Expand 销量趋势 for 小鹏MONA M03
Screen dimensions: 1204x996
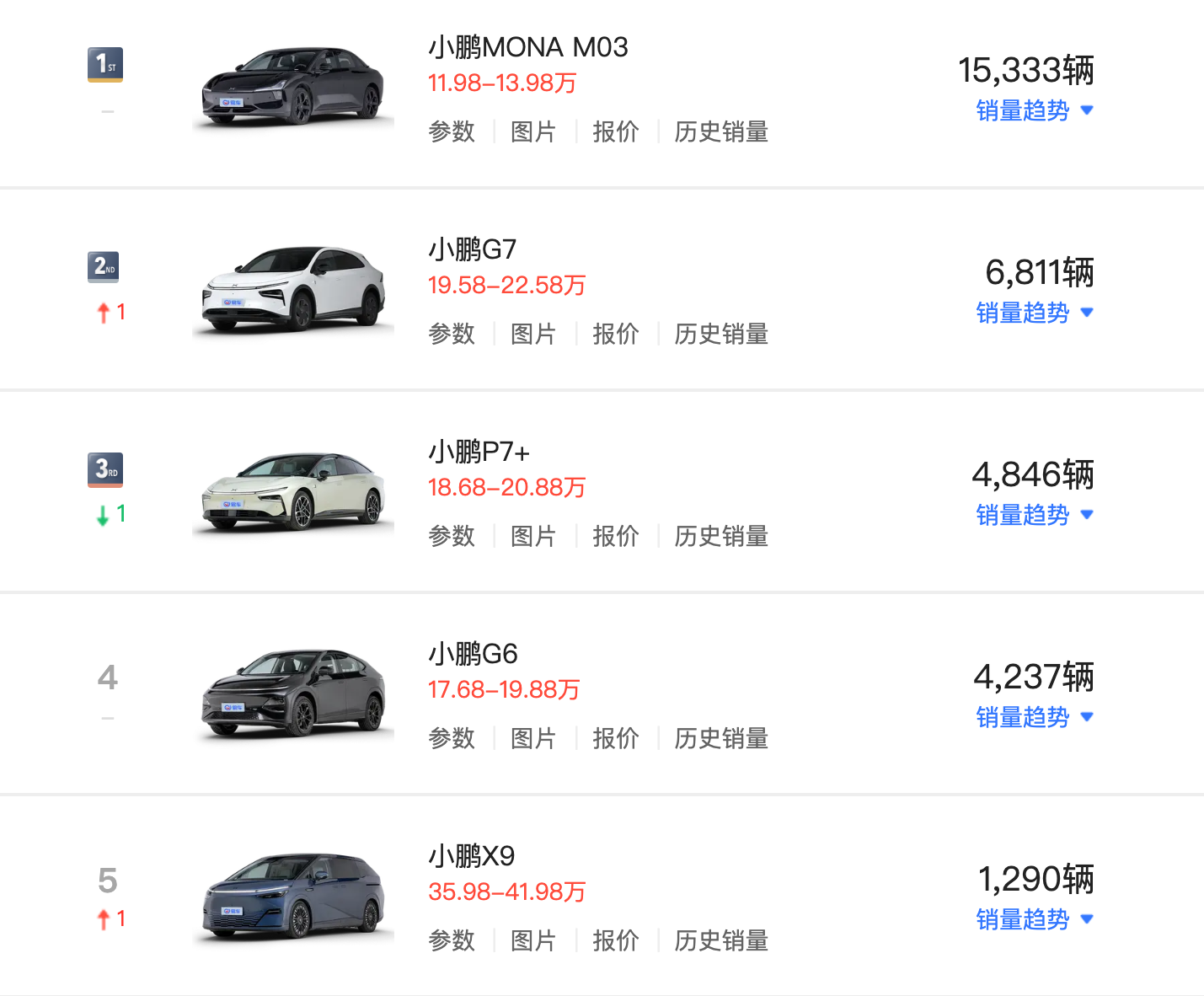[x=1034, y=110]
